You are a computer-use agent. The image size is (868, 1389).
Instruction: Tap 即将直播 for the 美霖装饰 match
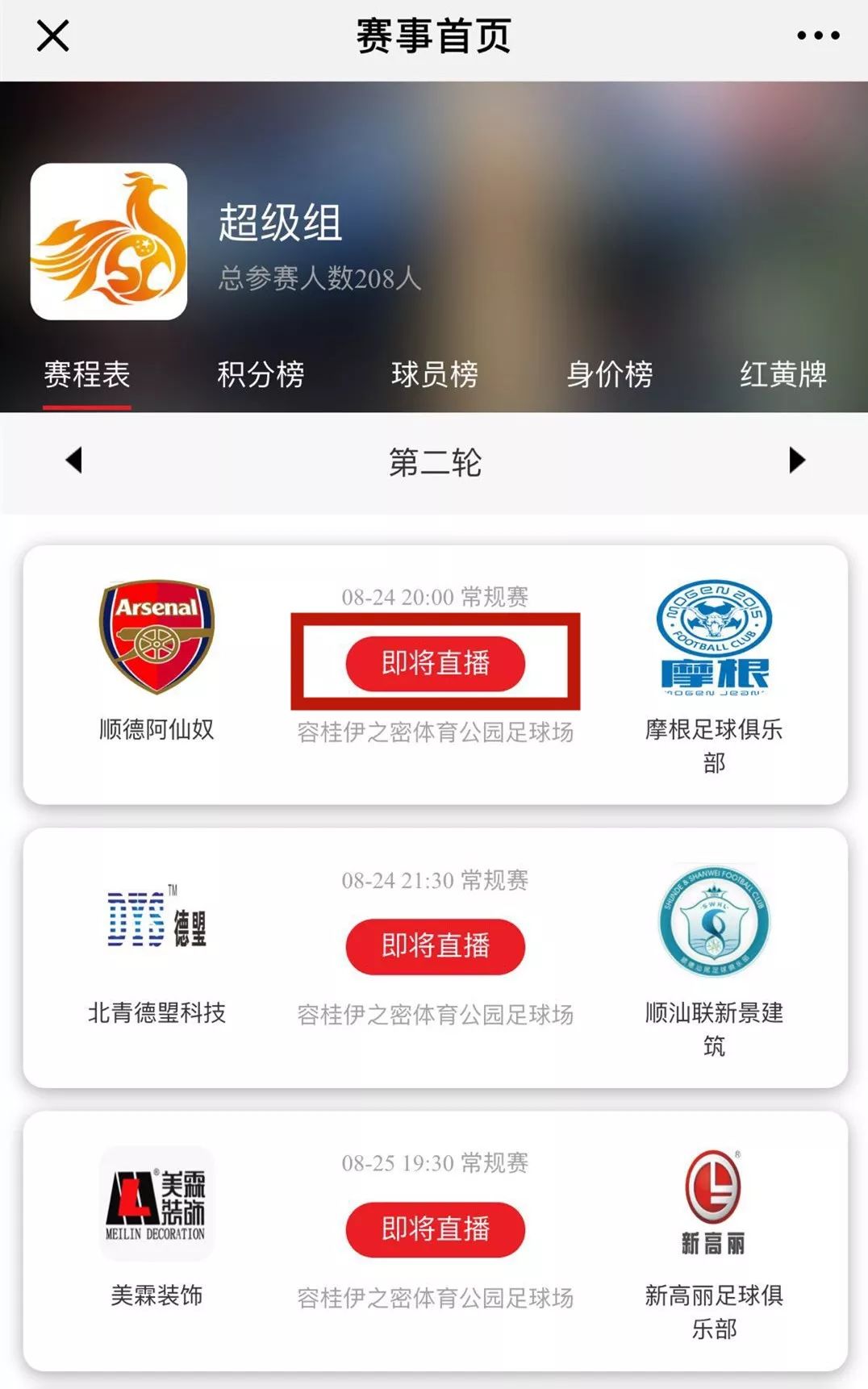click(x=436, y=1229)
